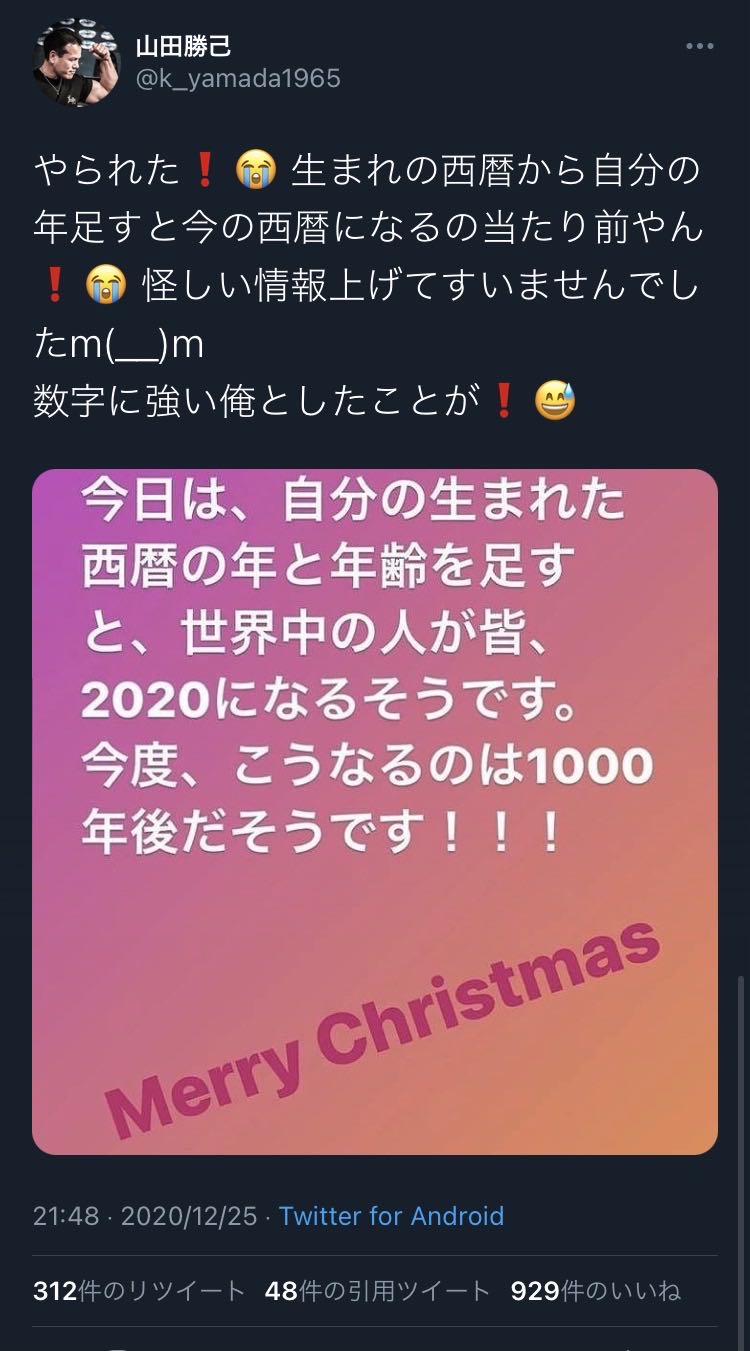The width and height of the screenshot is (750, 1351).
Task: Open the attached Merry Christmas image
Action: 375,811
